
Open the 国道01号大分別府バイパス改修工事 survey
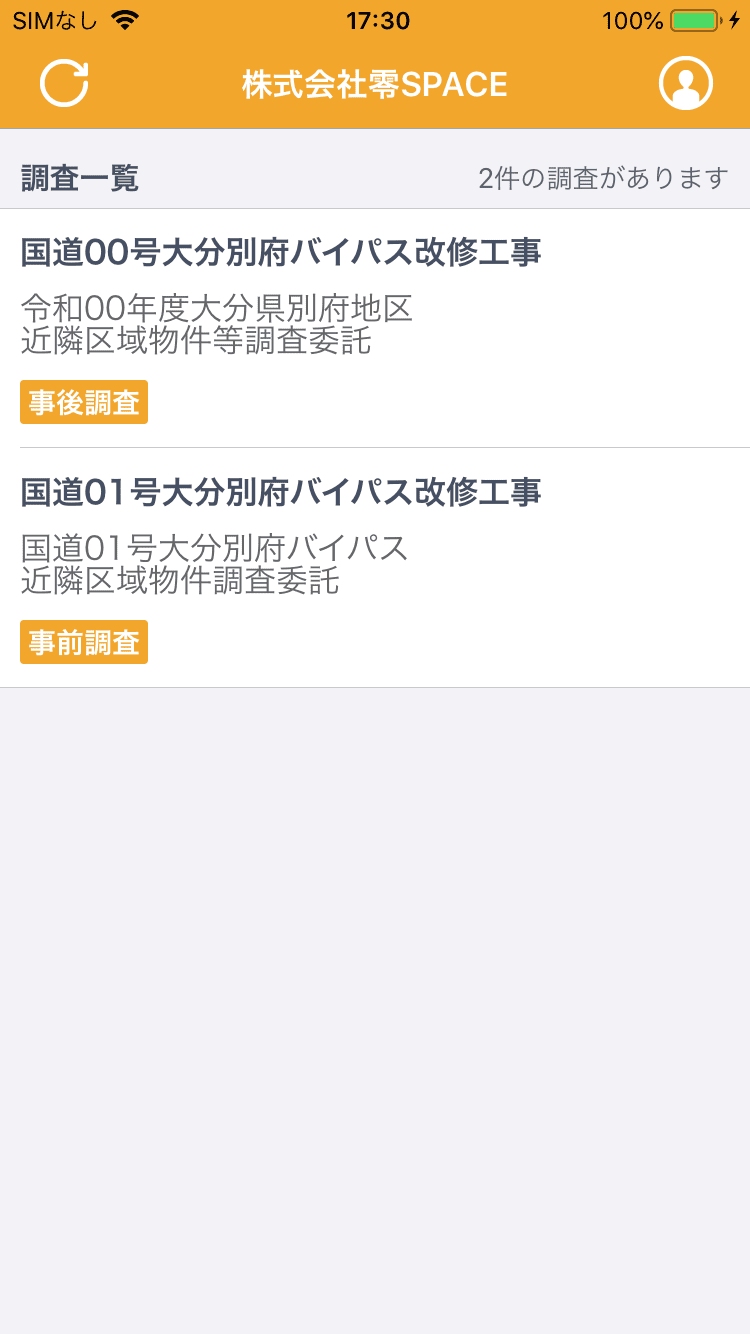click(375, 568)
